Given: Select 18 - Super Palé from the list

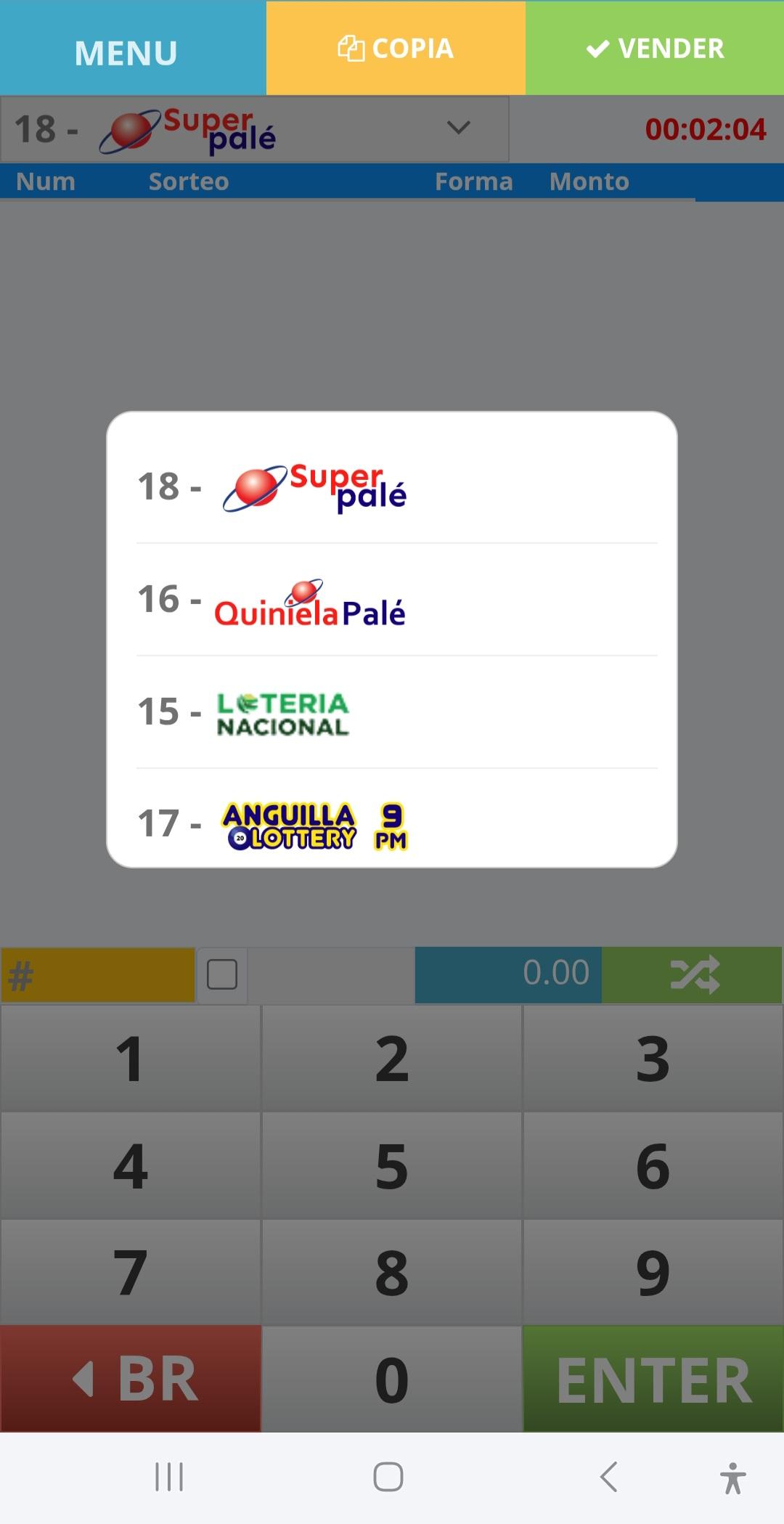Looking at the screenshot, I should click(x=392, y=487).
